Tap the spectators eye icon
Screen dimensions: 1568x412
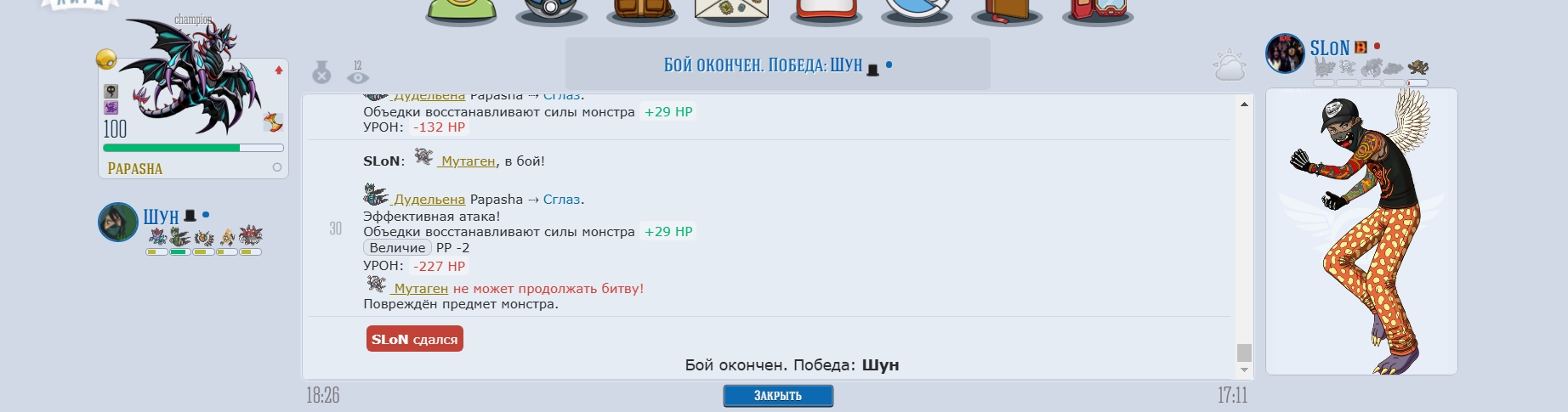tap(358, 74)
